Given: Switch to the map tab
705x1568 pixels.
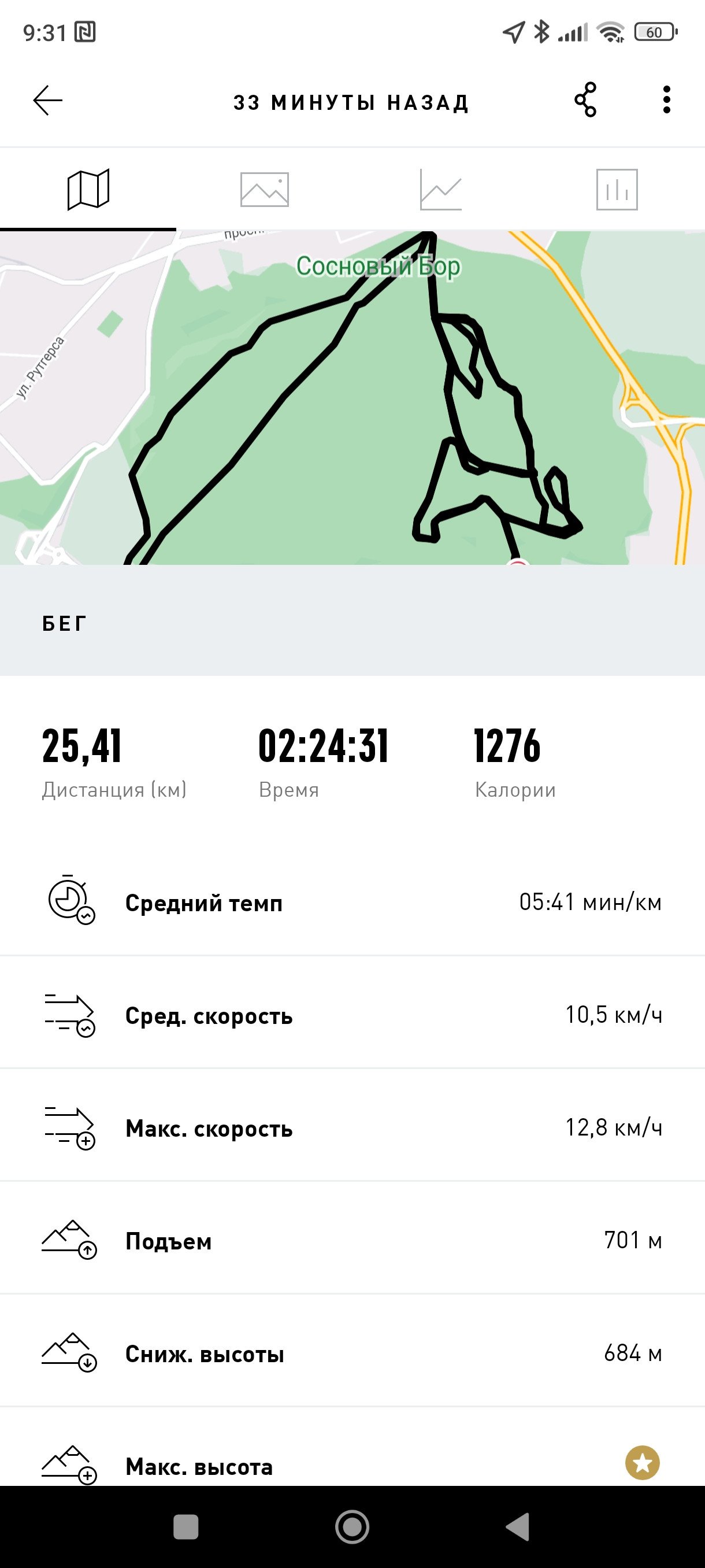Looking at the screenshot, I should coord(88,190).
